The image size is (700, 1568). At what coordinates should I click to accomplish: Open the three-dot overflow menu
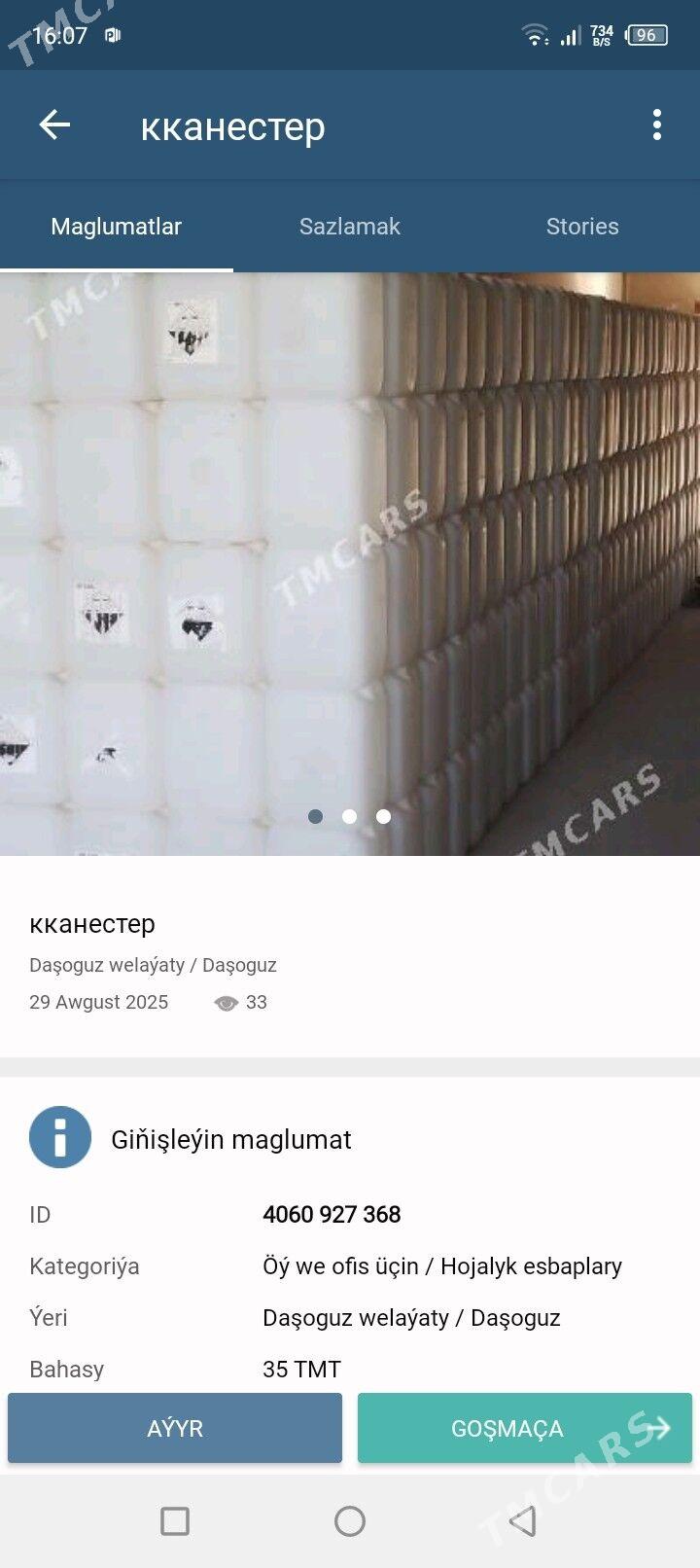pyautogui.click(x=657, y=125)
